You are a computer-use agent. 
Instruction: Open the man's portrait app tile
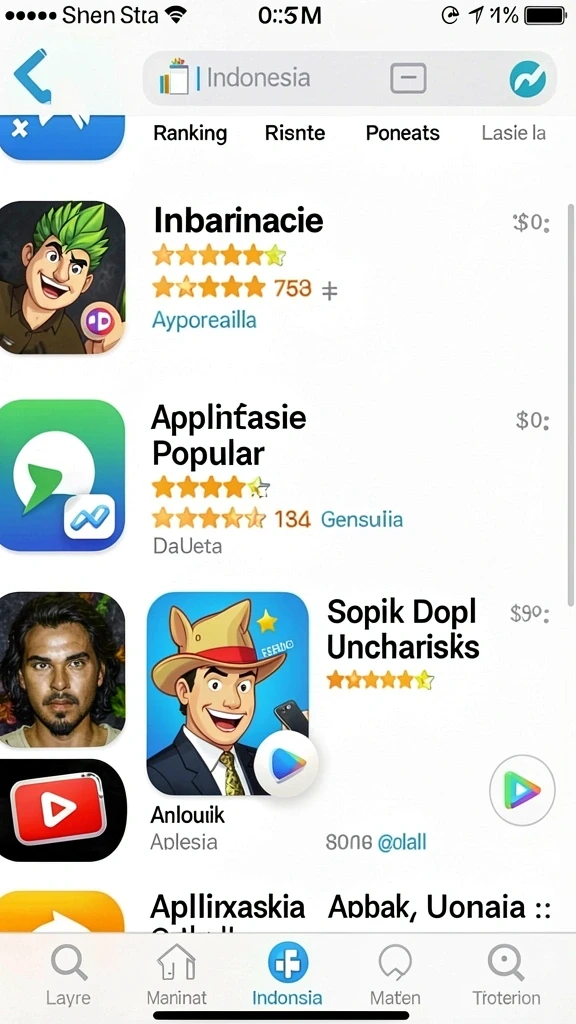point(61,669)
